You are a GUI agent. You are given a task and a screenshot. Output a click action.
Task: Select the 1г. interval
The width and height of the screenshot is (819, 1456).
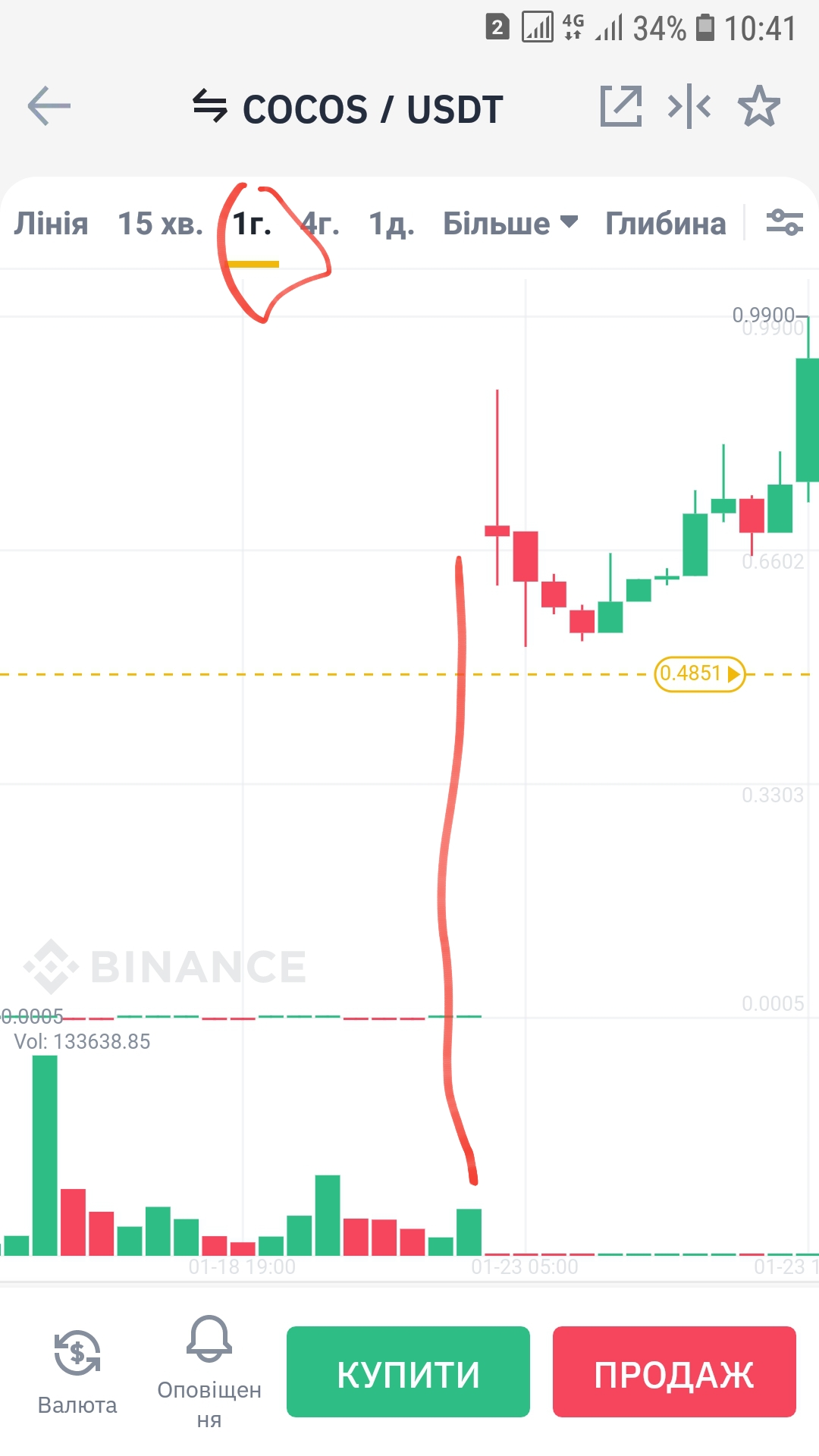[252, 224]
